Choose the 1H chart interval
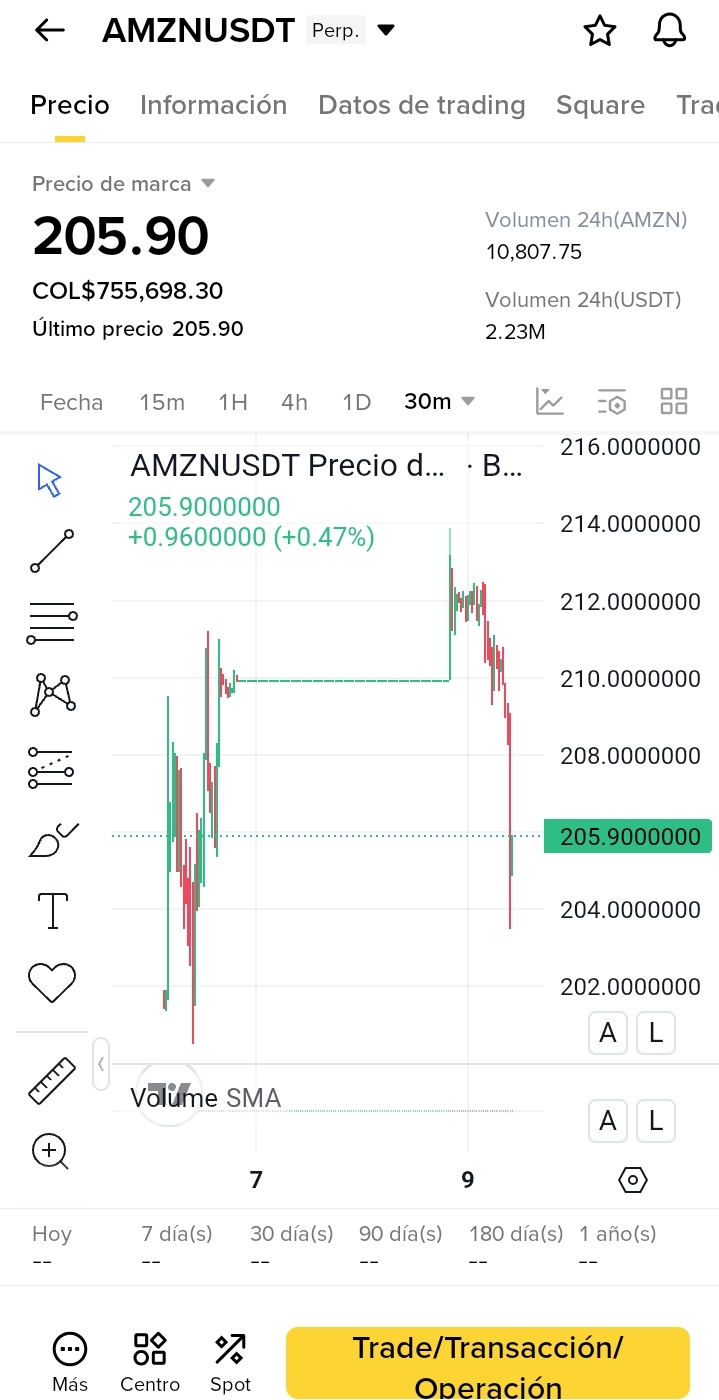Screen dimensions: 719x1400 coord(233,402)
